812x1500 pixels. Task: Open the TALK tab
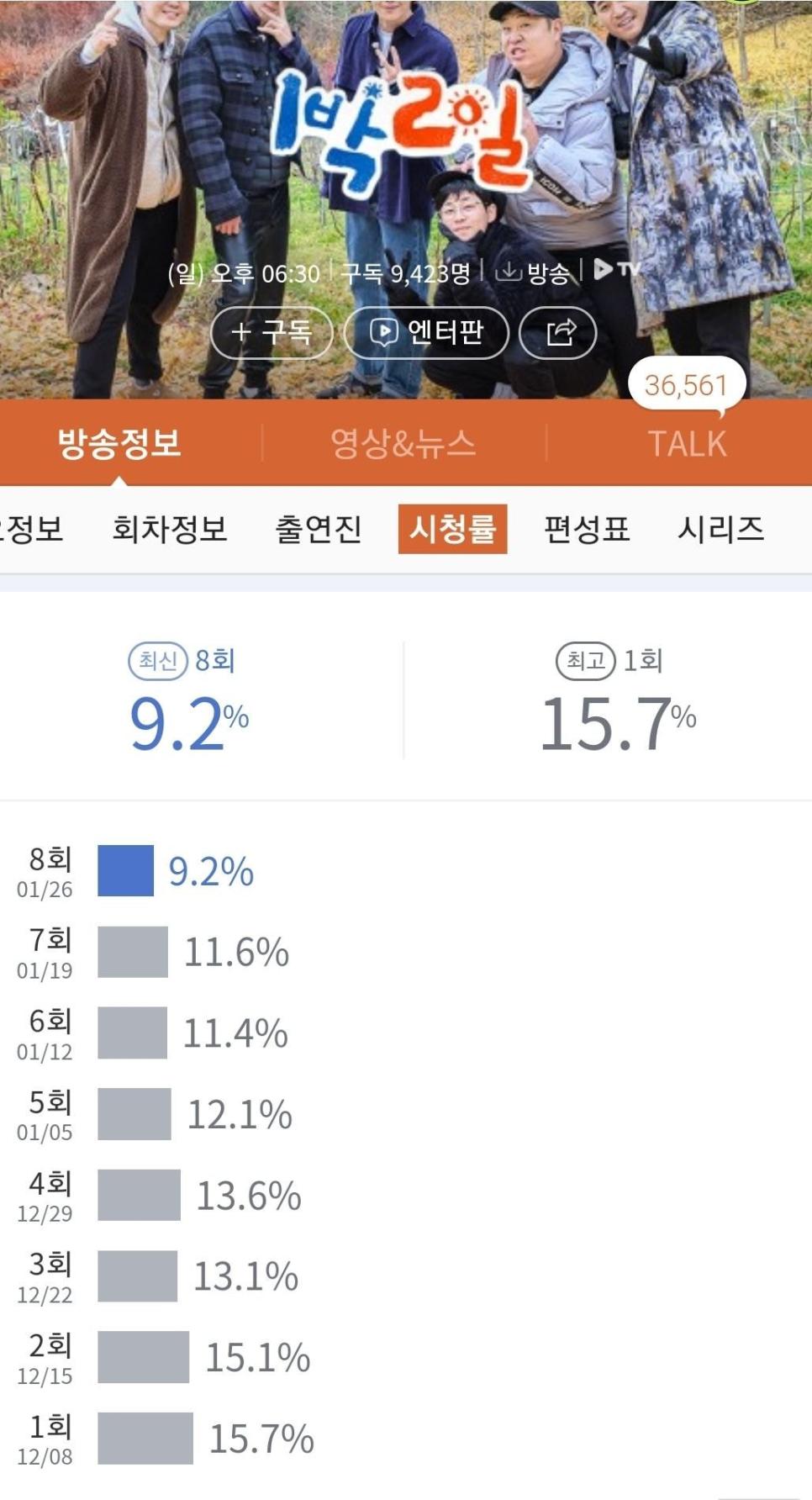[x=687, y=443]
